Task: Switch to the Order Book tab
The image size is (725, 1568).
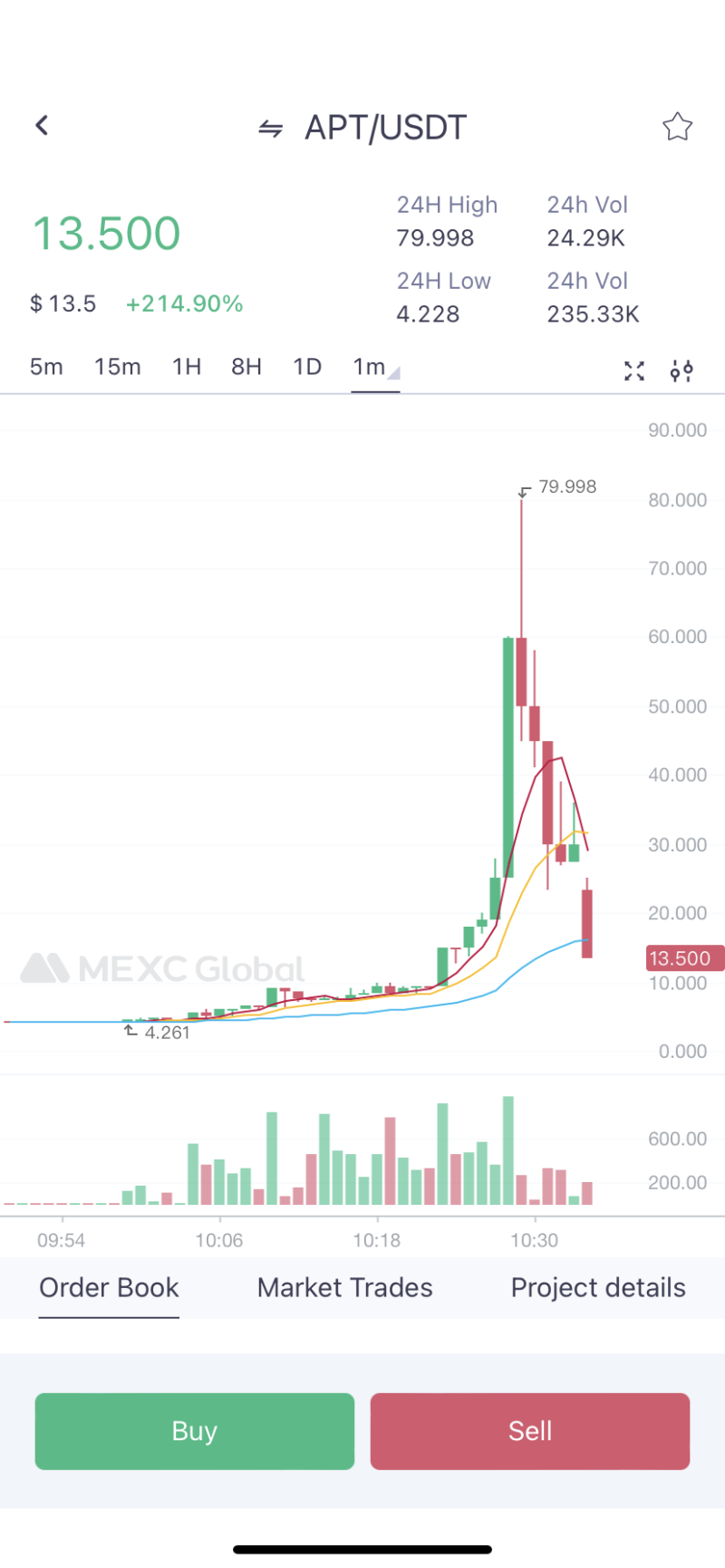Action: tap(109, 1287)
